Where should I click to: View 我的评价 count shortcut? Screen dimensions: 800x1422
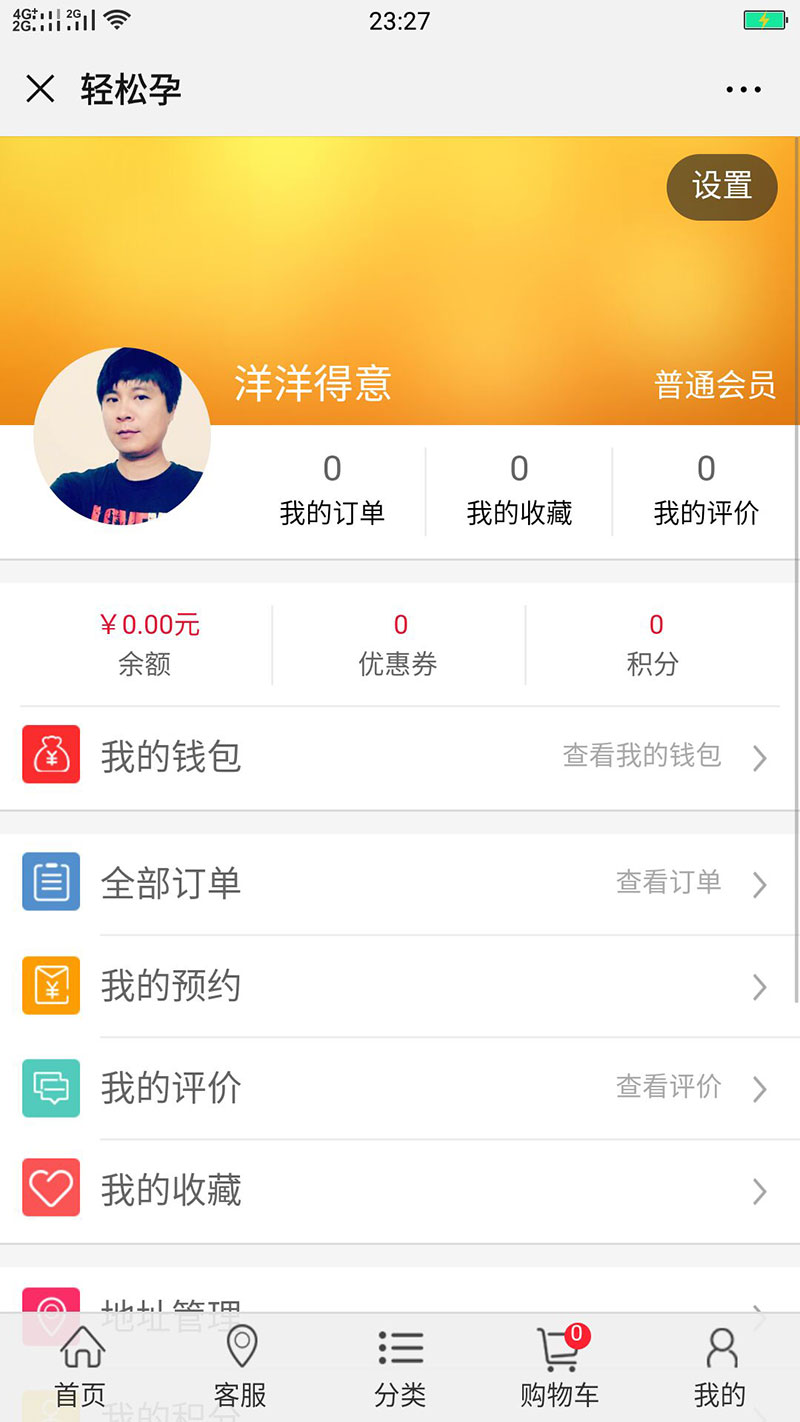click(x=706, y=490)
